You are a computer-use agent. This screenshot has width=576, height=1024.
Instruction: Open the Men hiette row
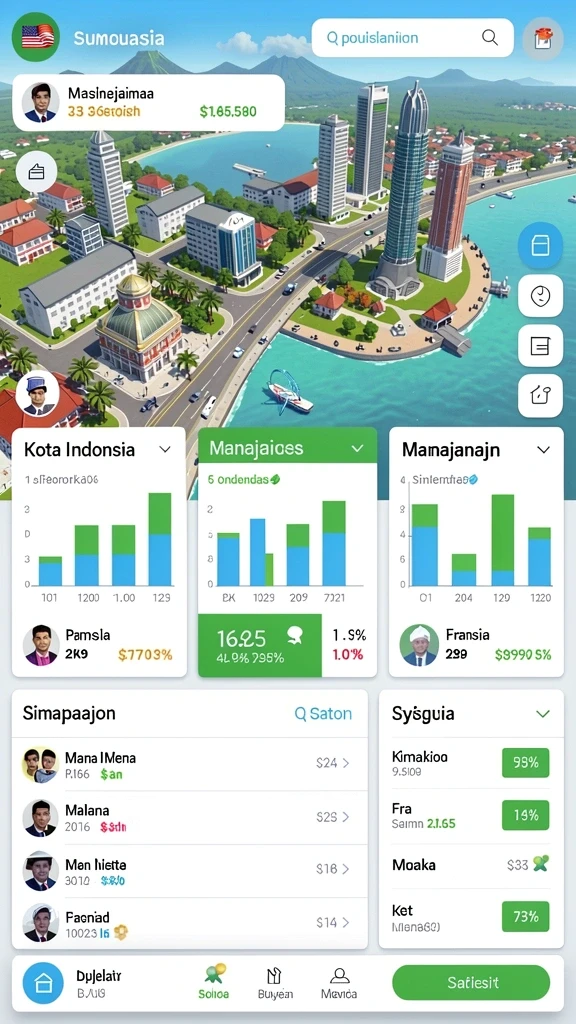click(x=189, y=871)
